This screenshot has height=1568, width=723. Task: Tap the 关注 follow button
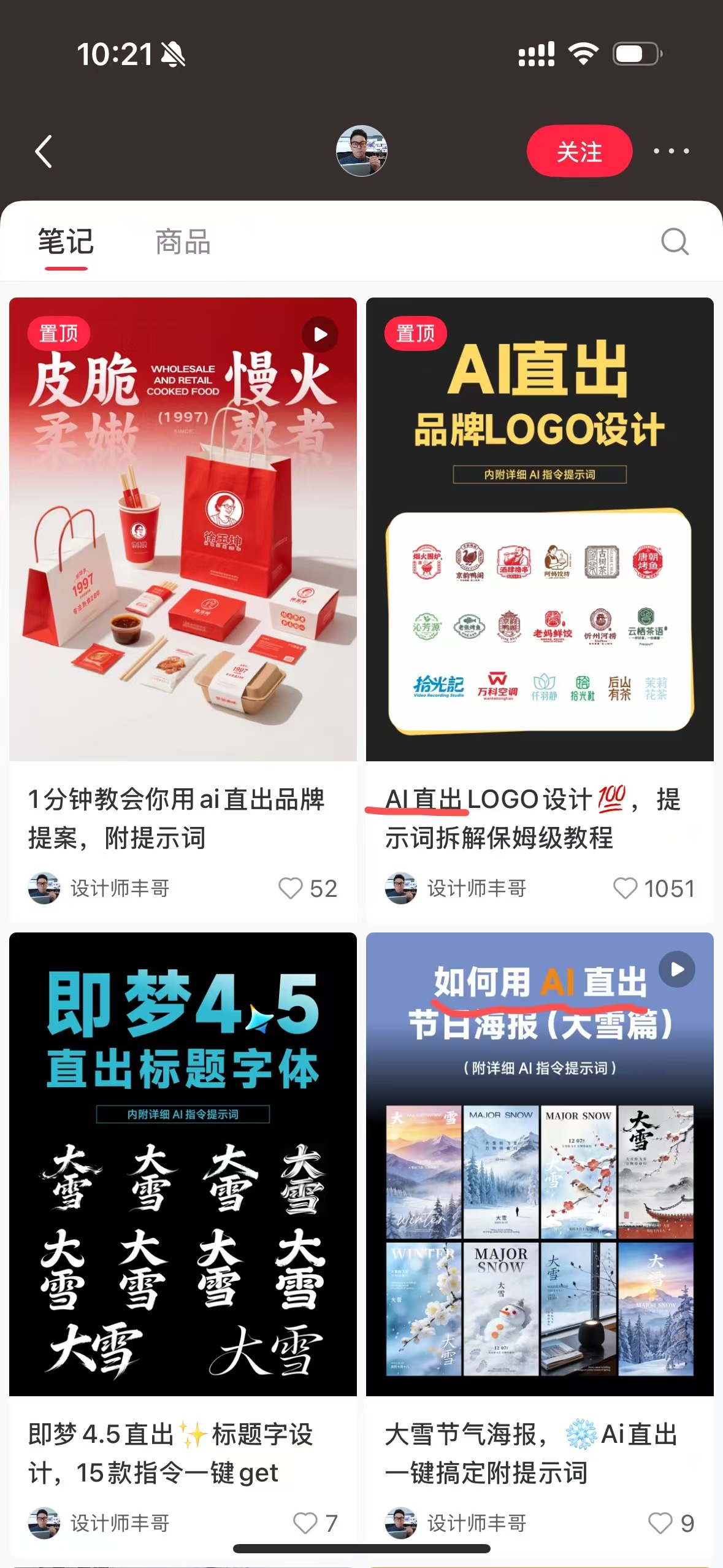point(579,151)
